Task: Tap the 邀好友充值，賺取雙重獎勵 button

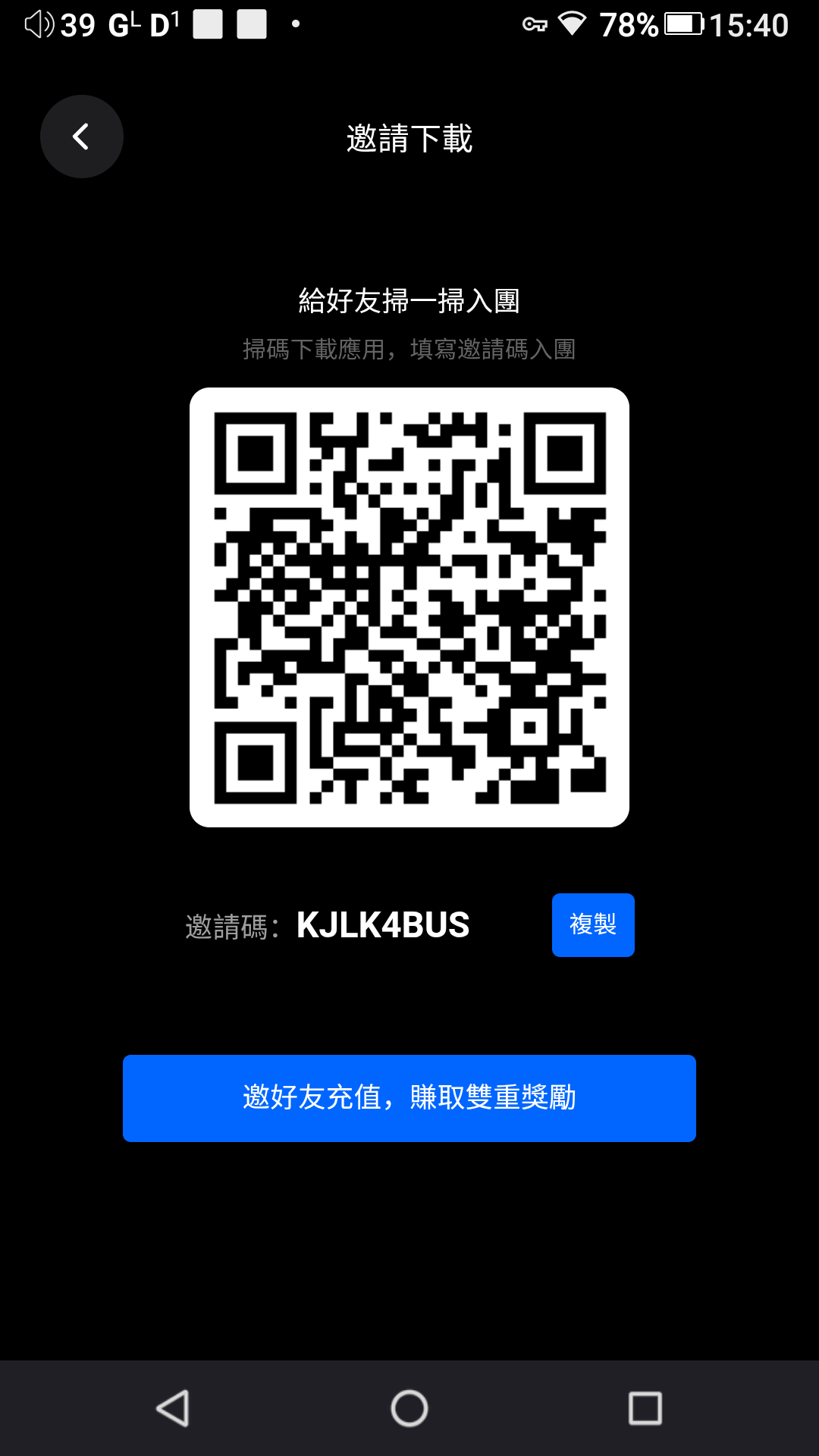Action: (409, 1098)
